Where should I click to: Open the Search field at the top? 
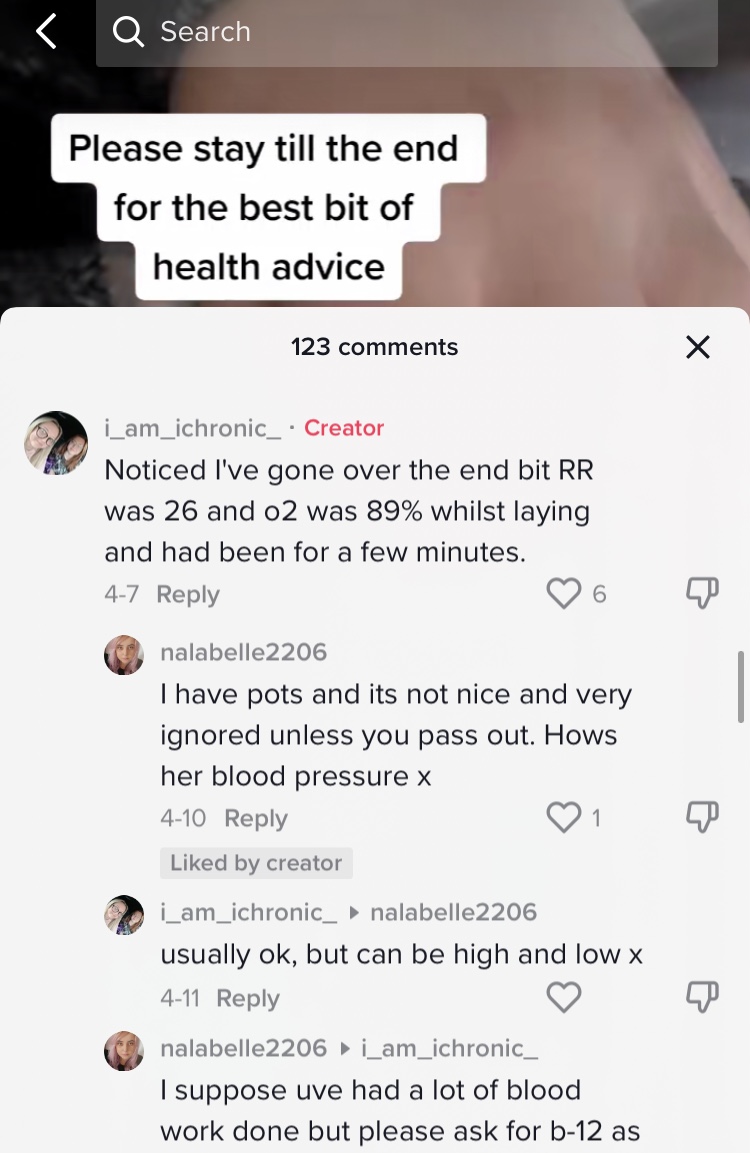[x=406, y=32]
